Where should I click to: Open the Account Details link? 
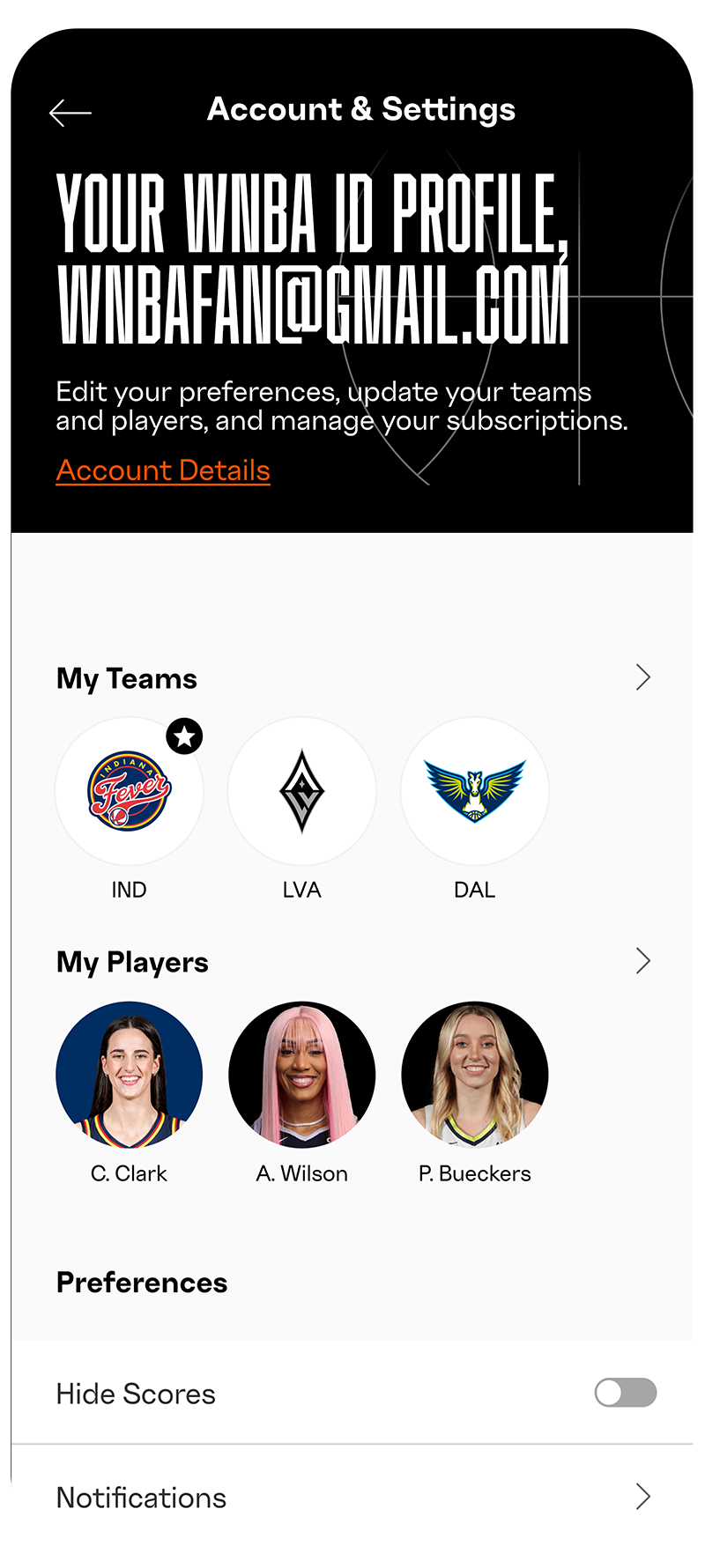pyautogui.click(x=162, y=470)
